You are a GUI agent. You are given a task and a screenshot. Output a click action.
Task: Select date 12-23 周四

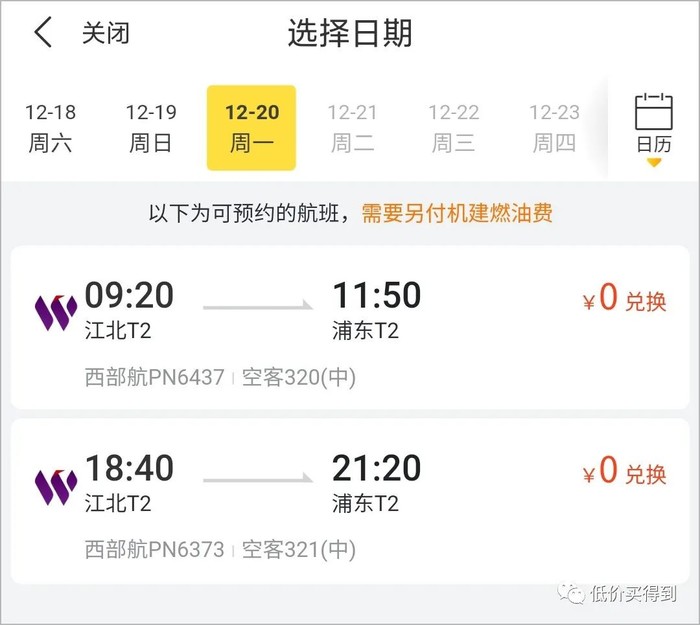click(x=554, y=127)
